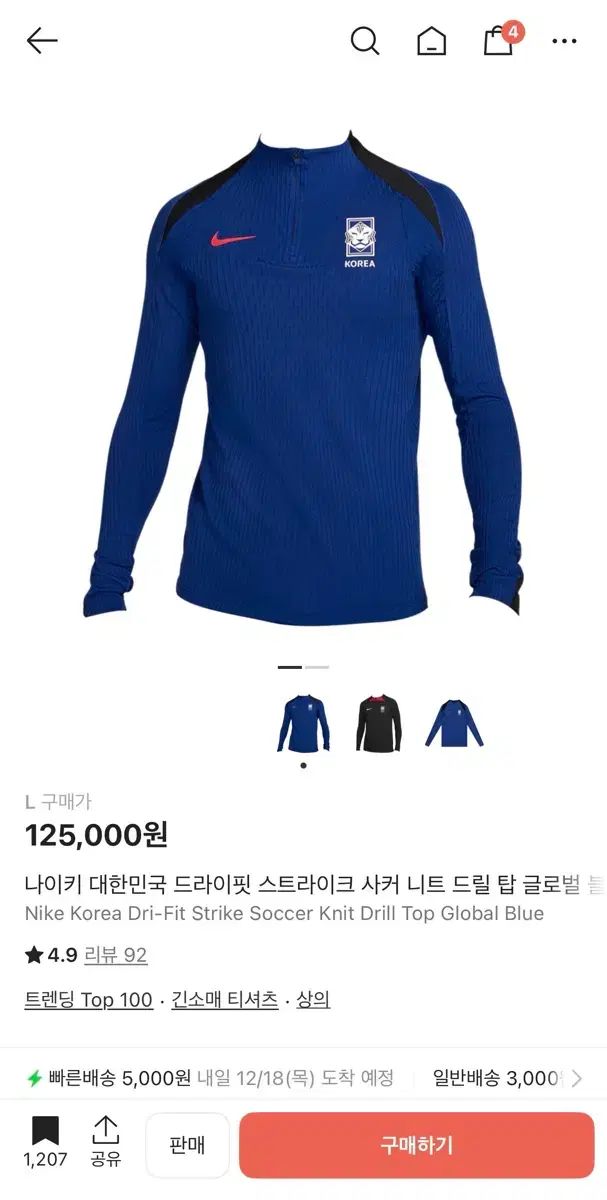Bookmark this product with 1,207 saves
This screenshot has width=607, height=1200.
(x=45, y=1141)
